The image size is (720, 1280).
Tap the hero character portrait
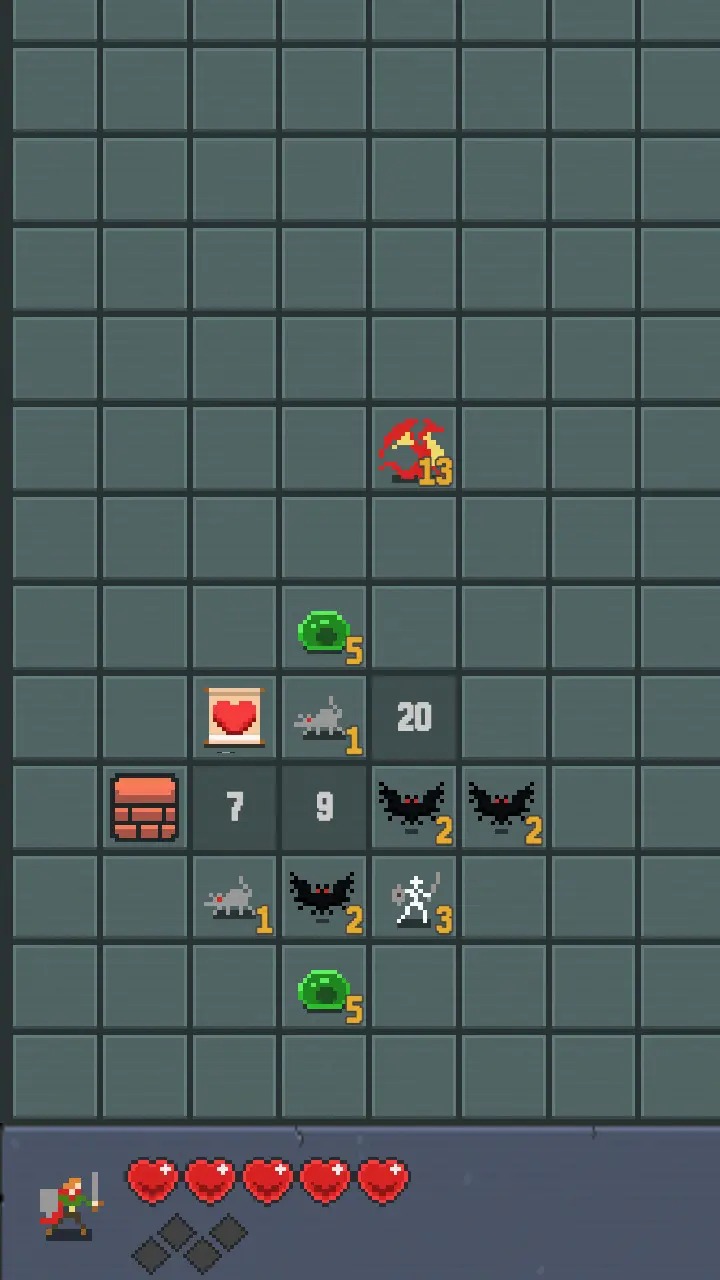point(70,1207)
